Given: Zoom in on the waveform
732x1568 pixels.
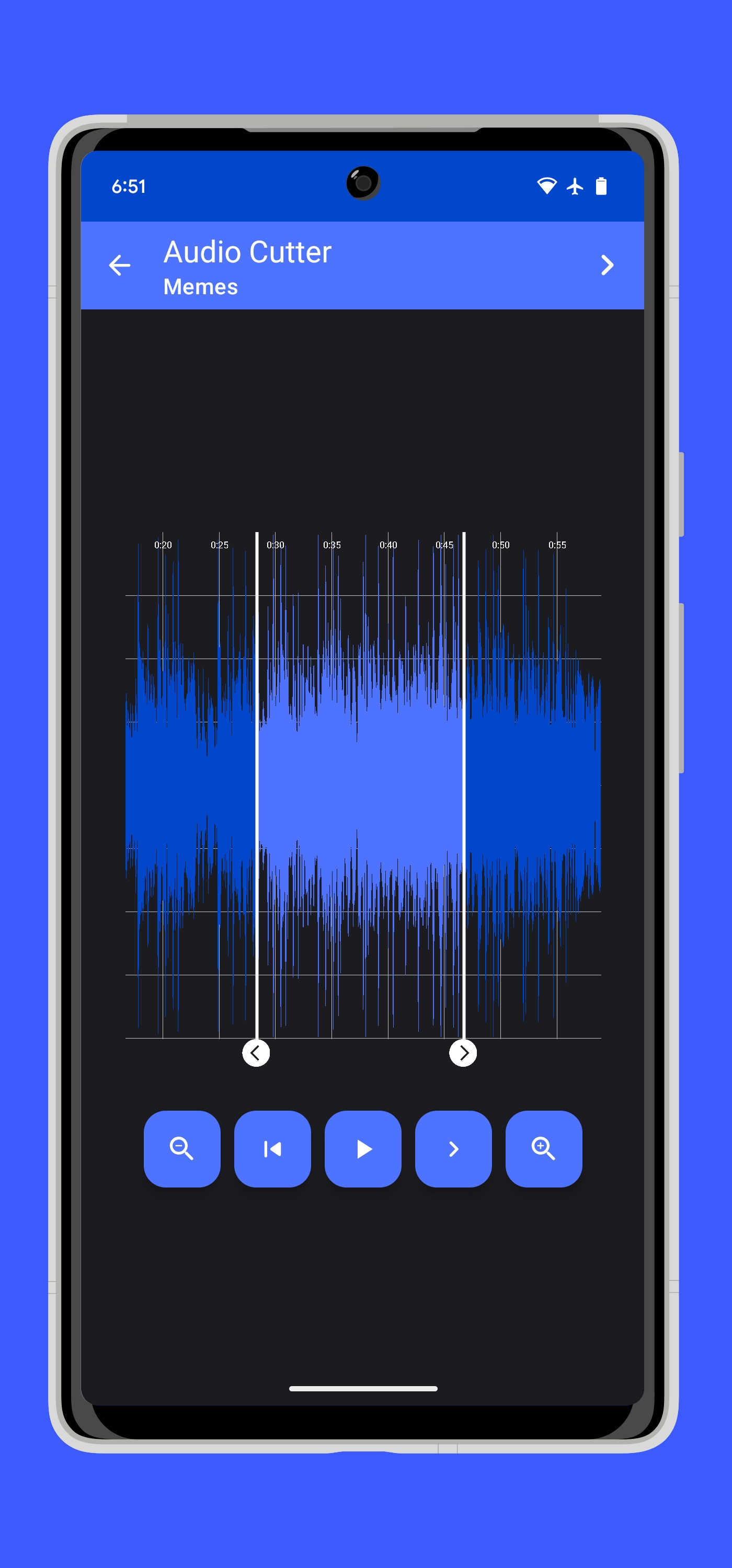Looking at the screenshot, I should 544,1149.
